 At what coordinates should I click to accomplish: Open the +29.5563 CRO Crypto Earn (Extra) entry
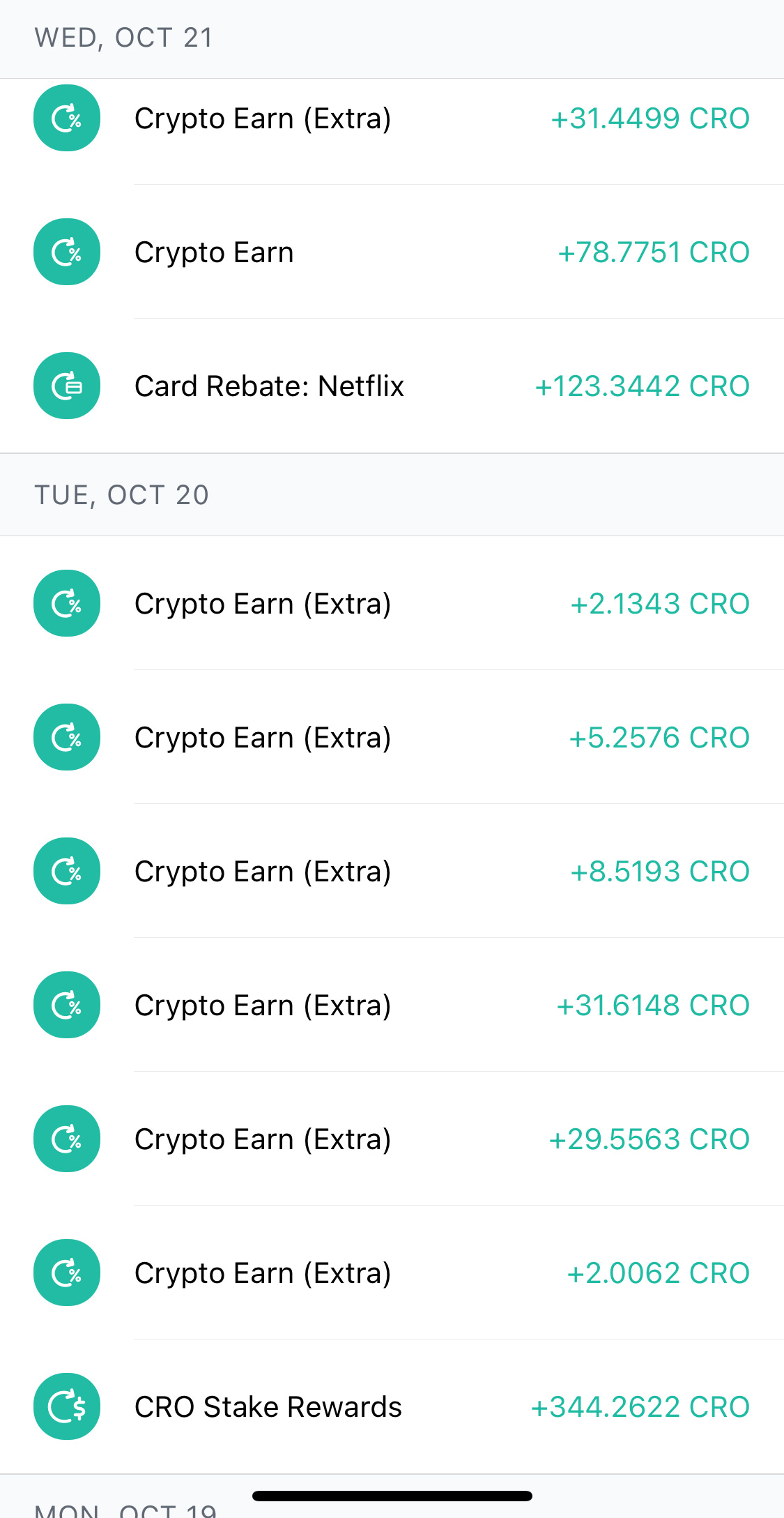(x=392, y=1139)
